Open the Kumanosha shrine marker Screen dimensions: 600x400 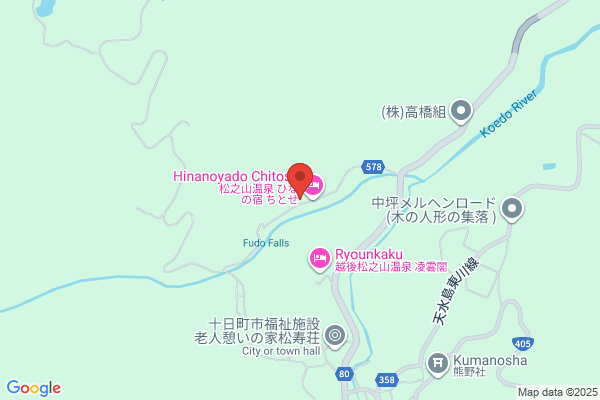[438, 364]
